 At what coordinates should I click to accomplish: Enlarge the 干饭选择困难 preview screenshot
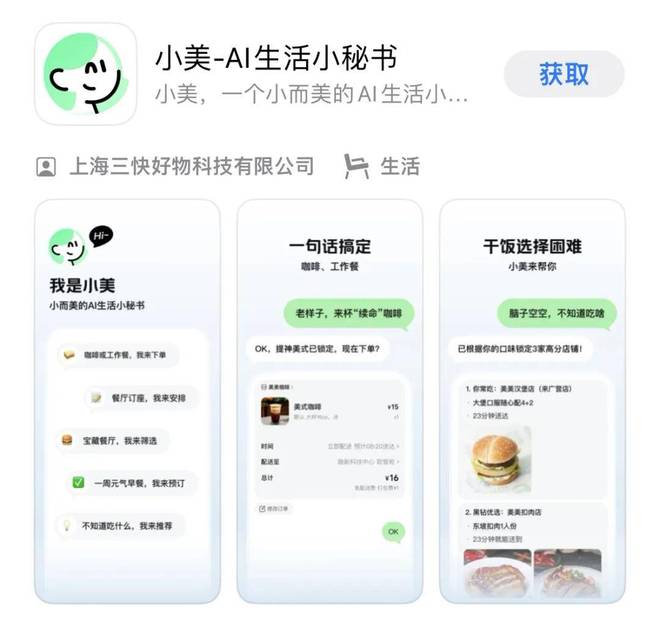pyautogui.click(x=531, y=400)
